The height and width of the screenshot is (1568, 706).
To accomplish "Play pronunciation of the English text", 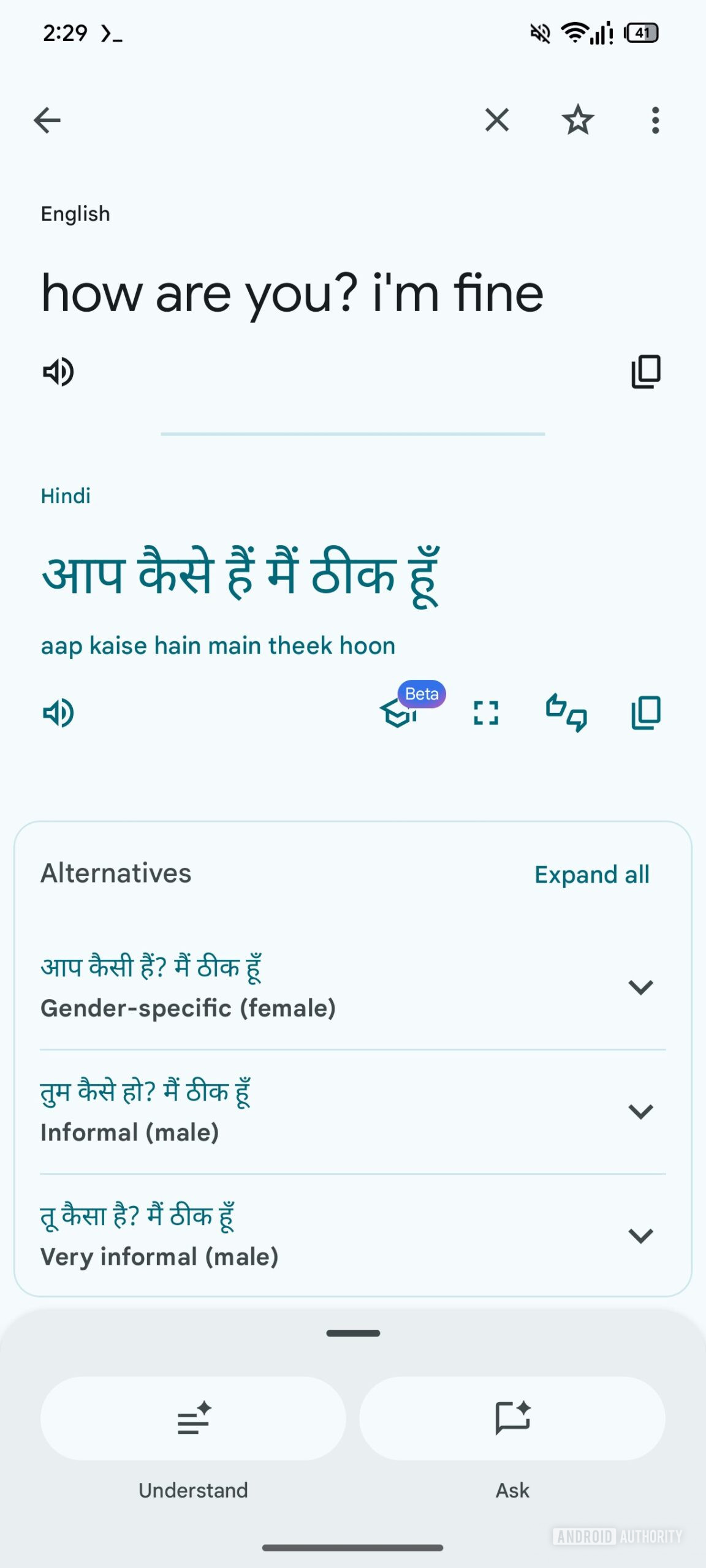I will click(x=58, y=371).
